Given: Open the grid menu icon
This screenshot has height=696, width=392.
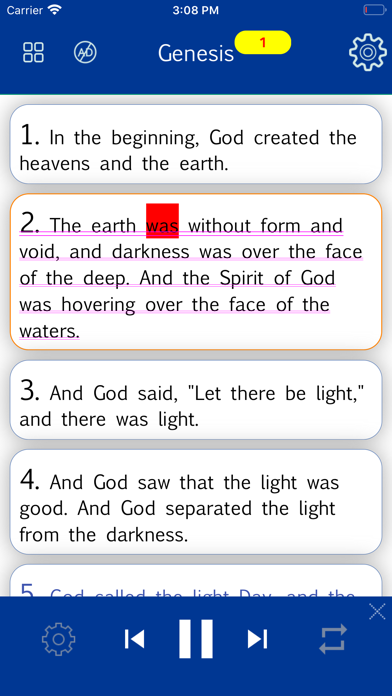Looking at the screenshot, I should [33, 52].
